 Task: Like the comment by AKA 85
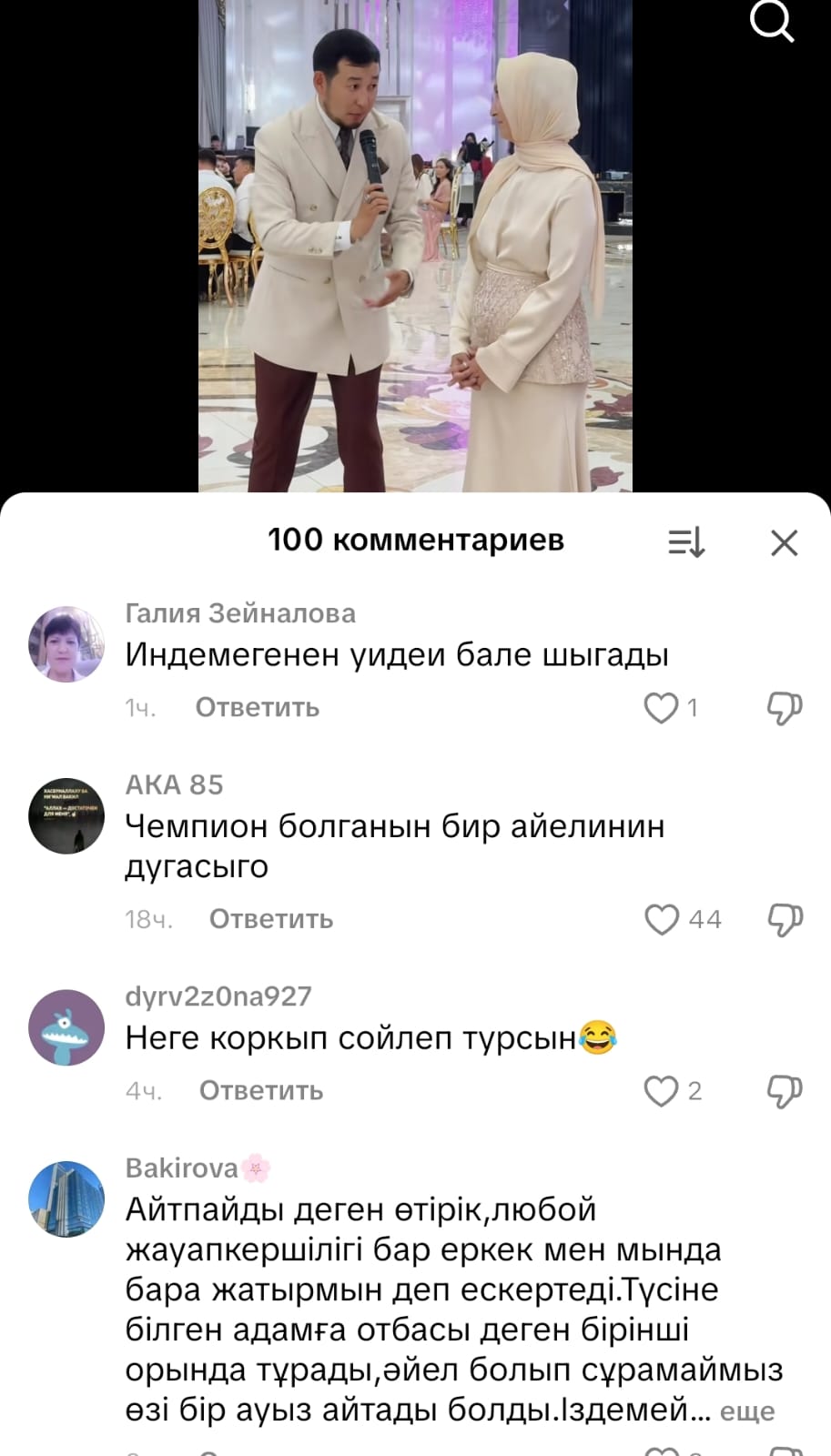662,919
